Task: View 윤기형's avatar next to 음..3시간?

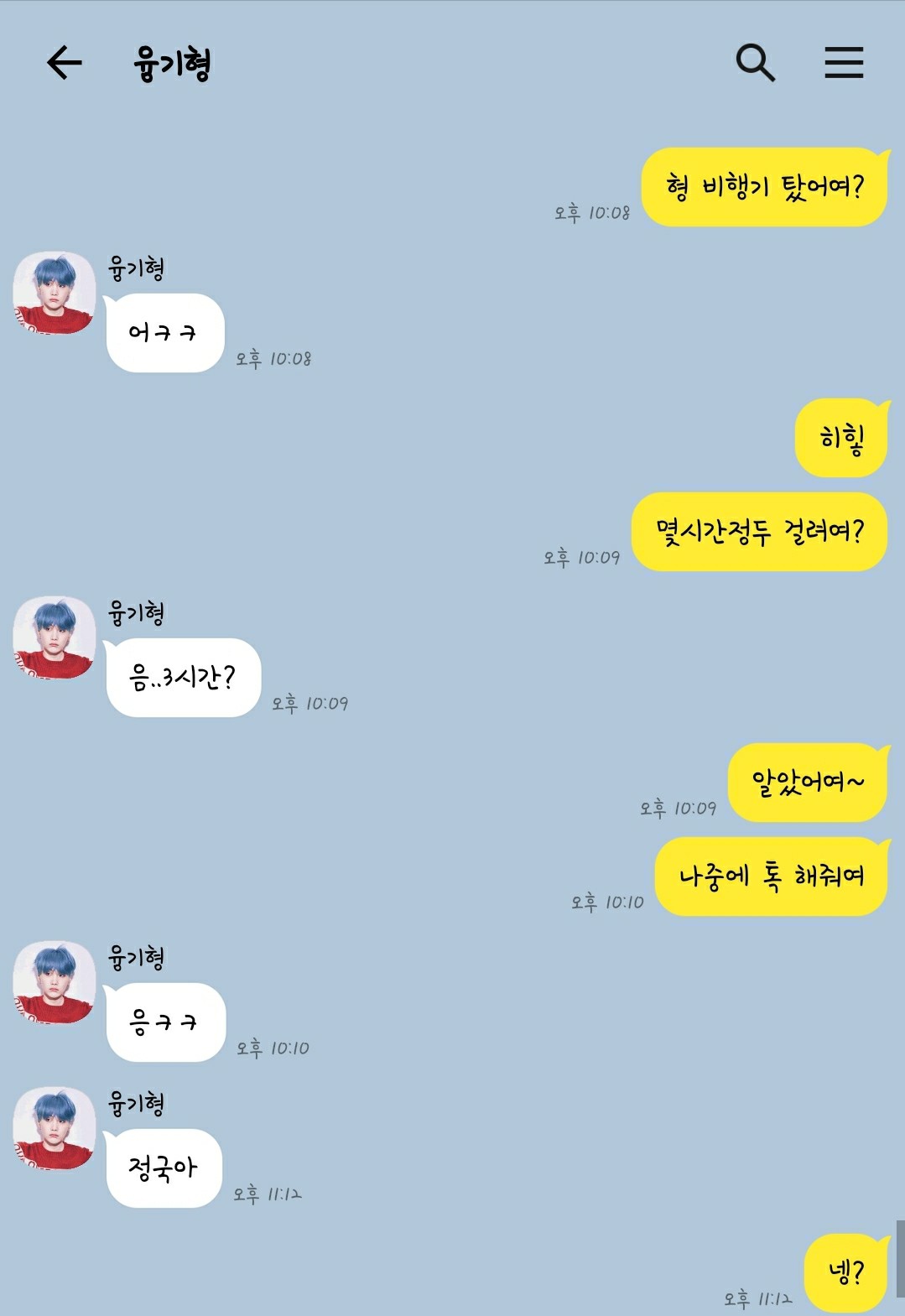Action: 55,637
